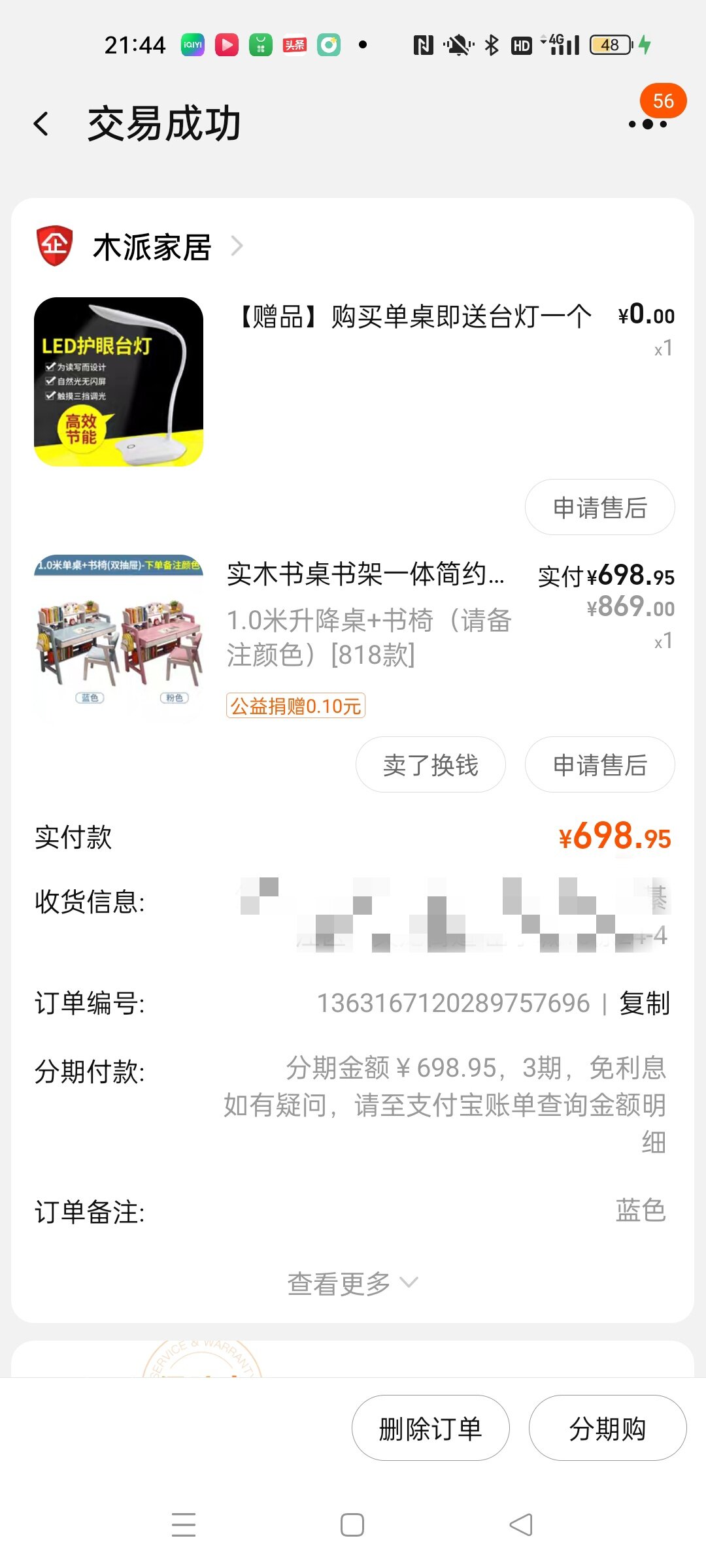Open the 木派家居 store page
706x1568 pixels.
click(152, 247)
